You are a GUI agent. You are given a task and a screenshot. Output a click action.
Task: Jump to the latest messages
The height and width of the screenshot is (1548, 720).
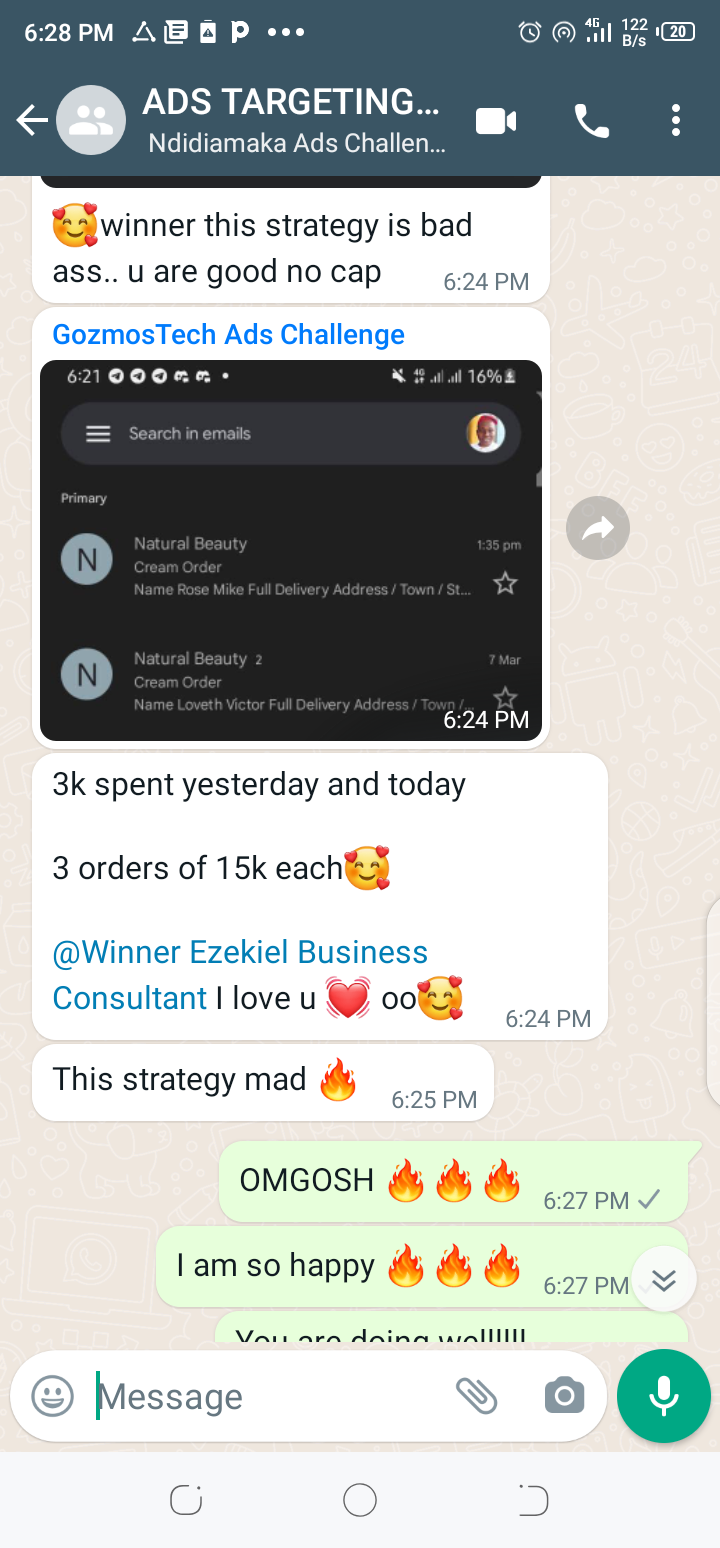click(x=664, y=1279)
